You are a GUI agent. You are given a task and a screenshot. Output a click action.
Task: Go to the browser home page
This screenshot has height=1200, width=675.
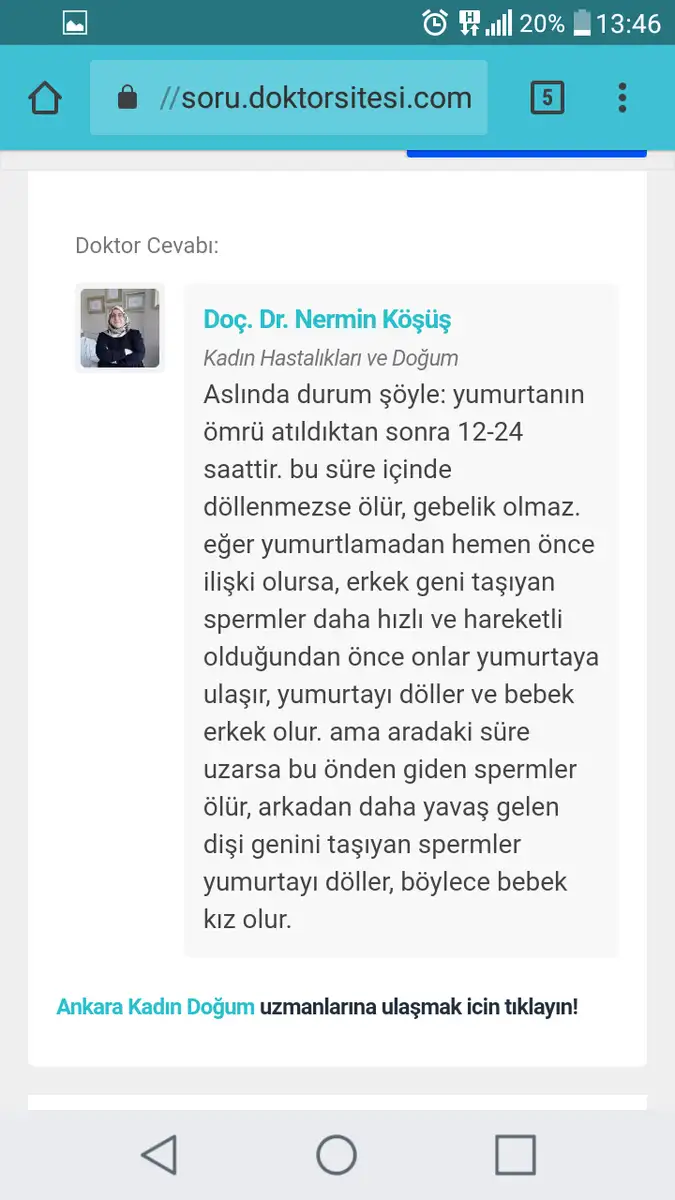45,98
